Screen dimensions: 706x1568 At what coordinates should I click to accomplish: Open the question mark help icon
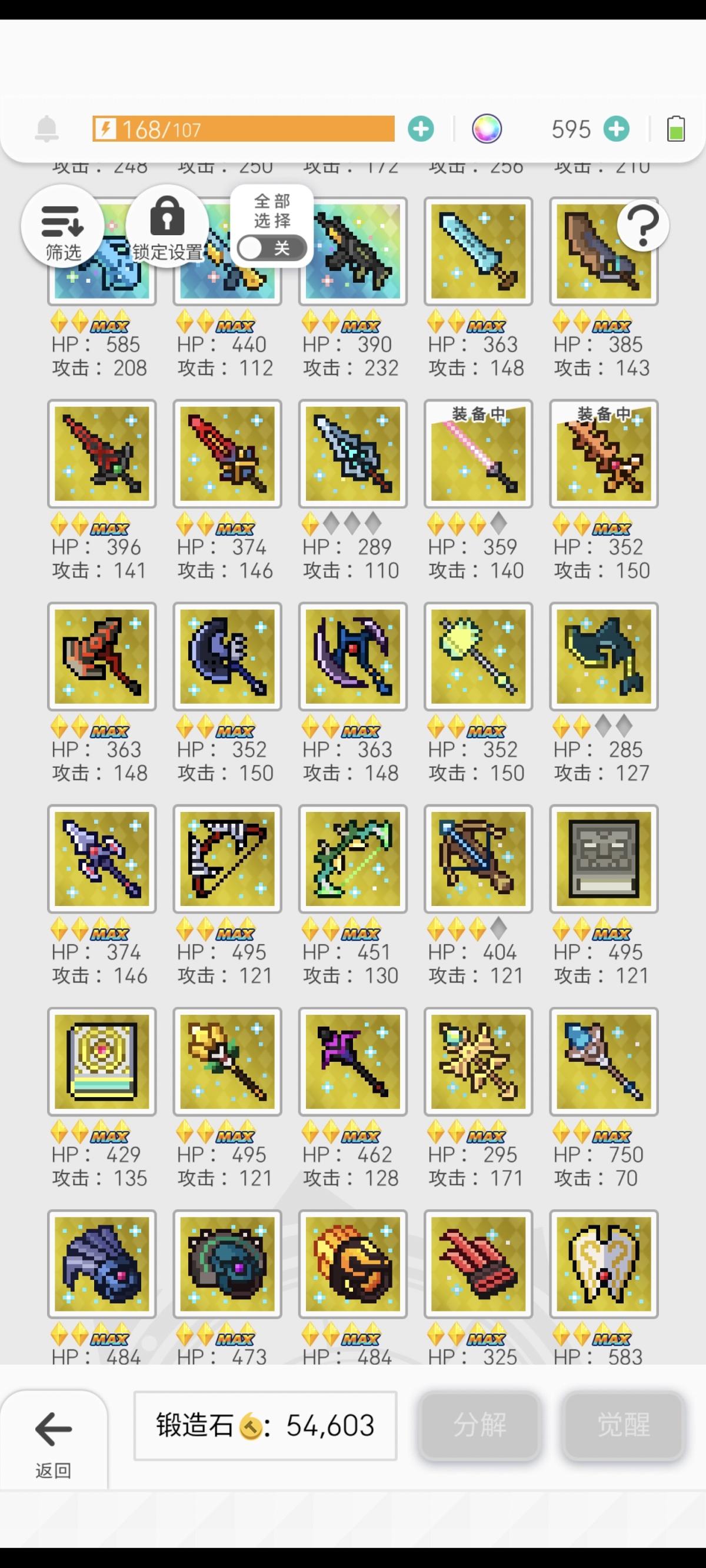642,226
